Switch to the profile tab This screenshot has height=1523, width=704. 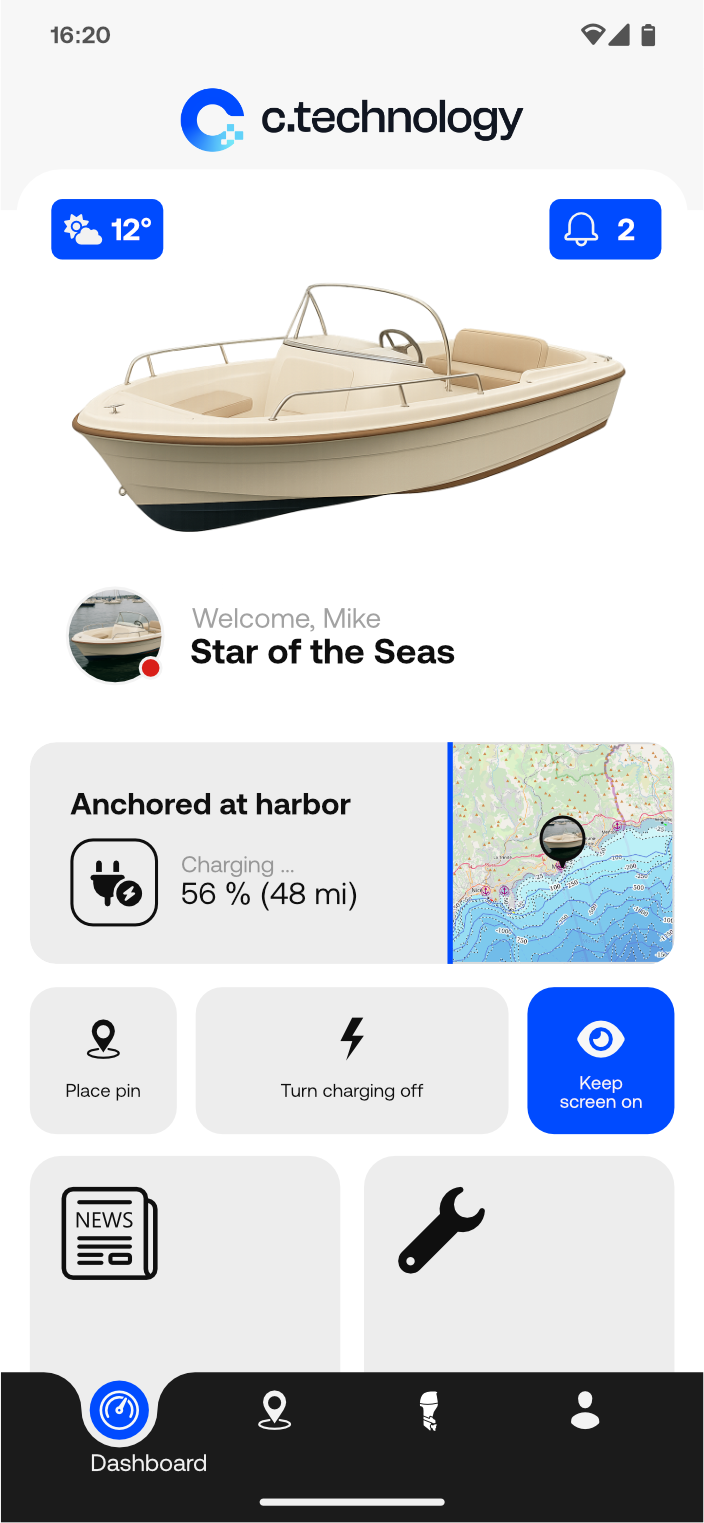click(585, 1410)
